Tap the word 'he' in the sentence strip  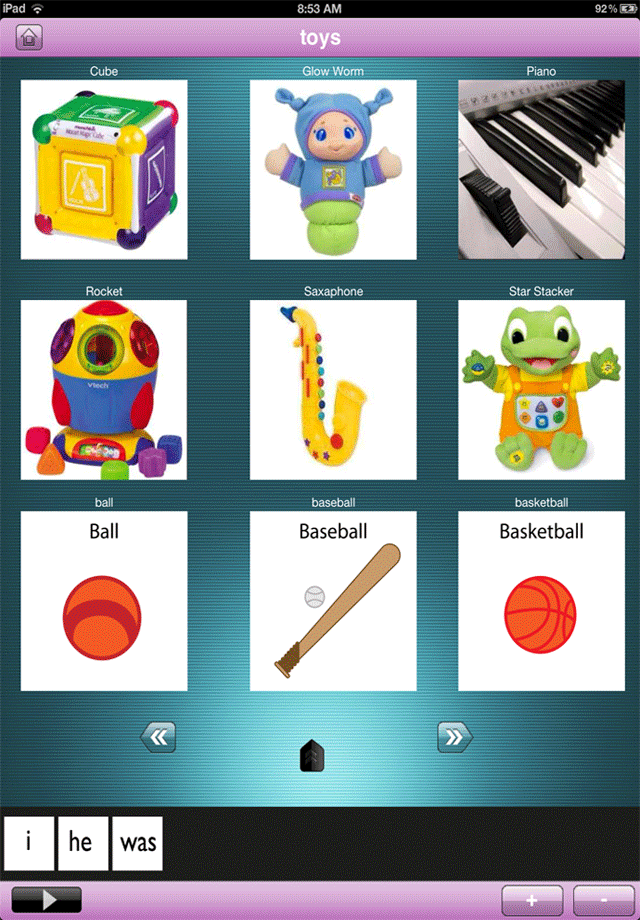tap(81, 842)
